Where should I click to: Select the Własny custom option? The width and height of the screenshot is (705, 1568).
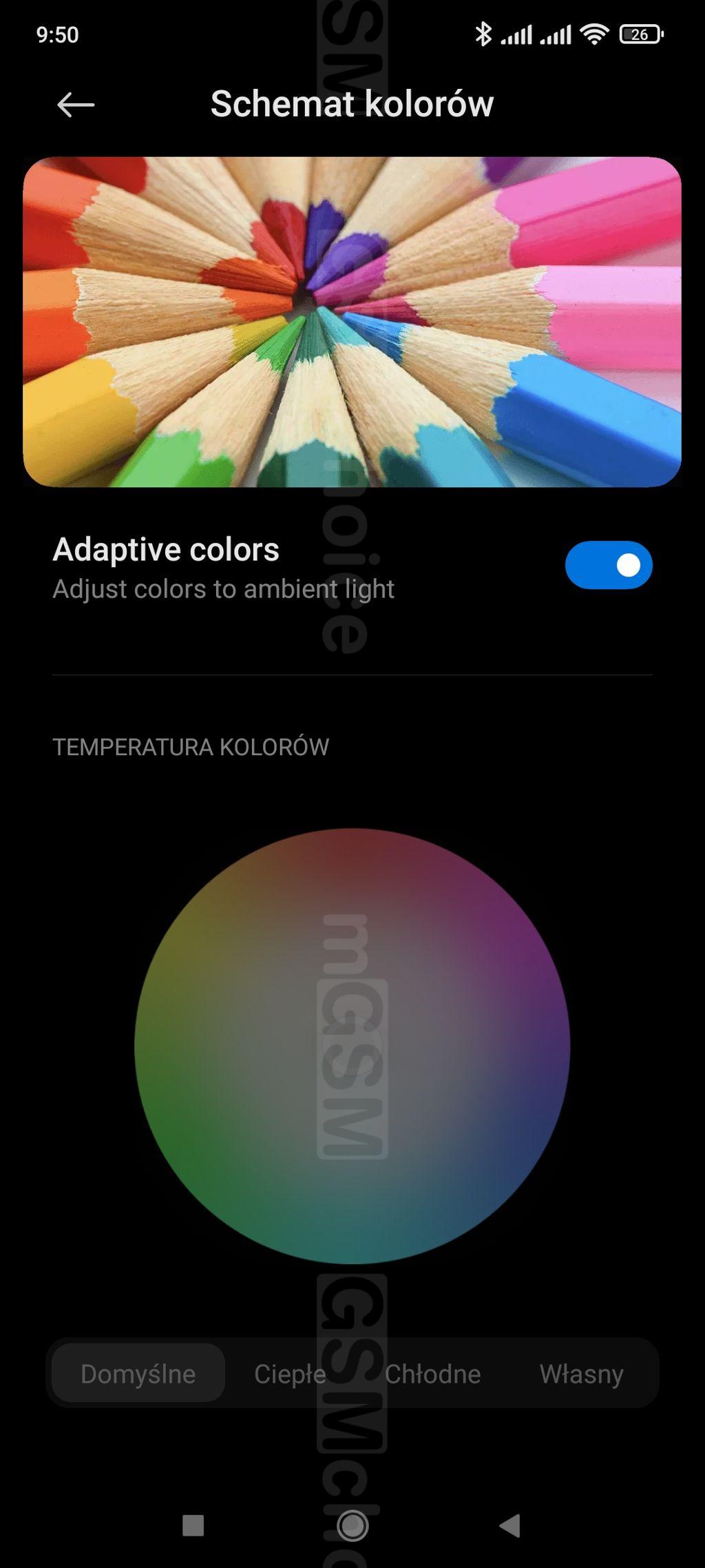[x=581, y=1374]
